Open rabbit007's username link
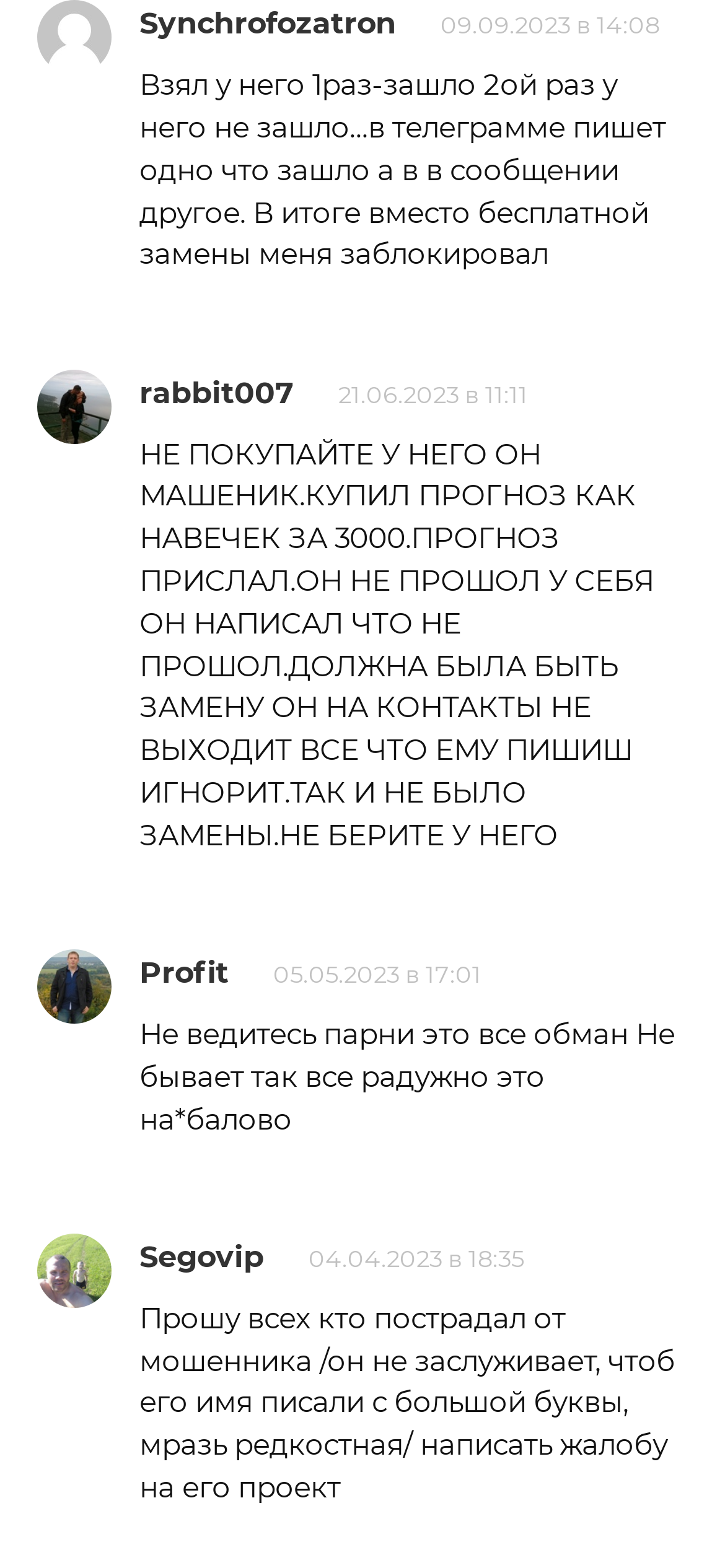 tap(216, 394)
